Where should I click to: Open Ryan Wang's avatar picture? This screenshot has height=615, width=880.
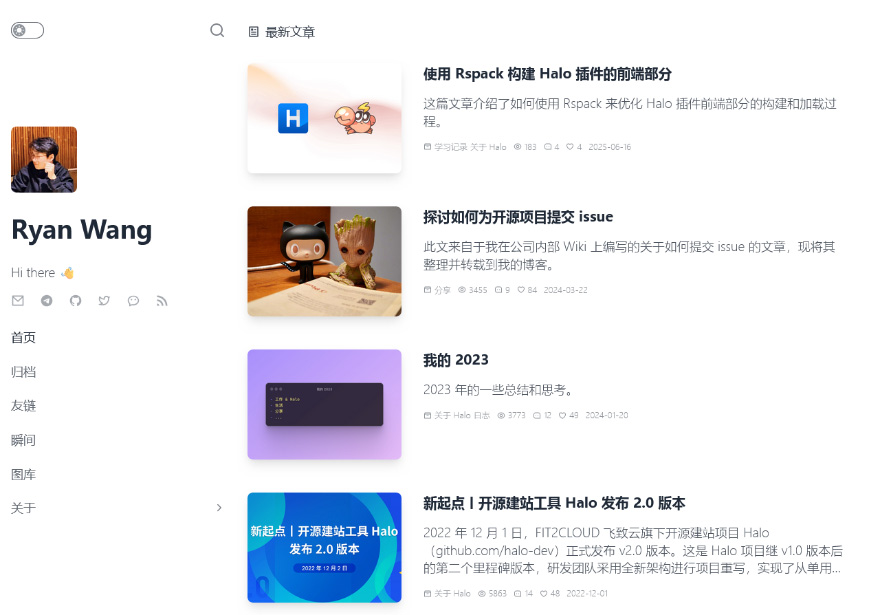point(44,159)
